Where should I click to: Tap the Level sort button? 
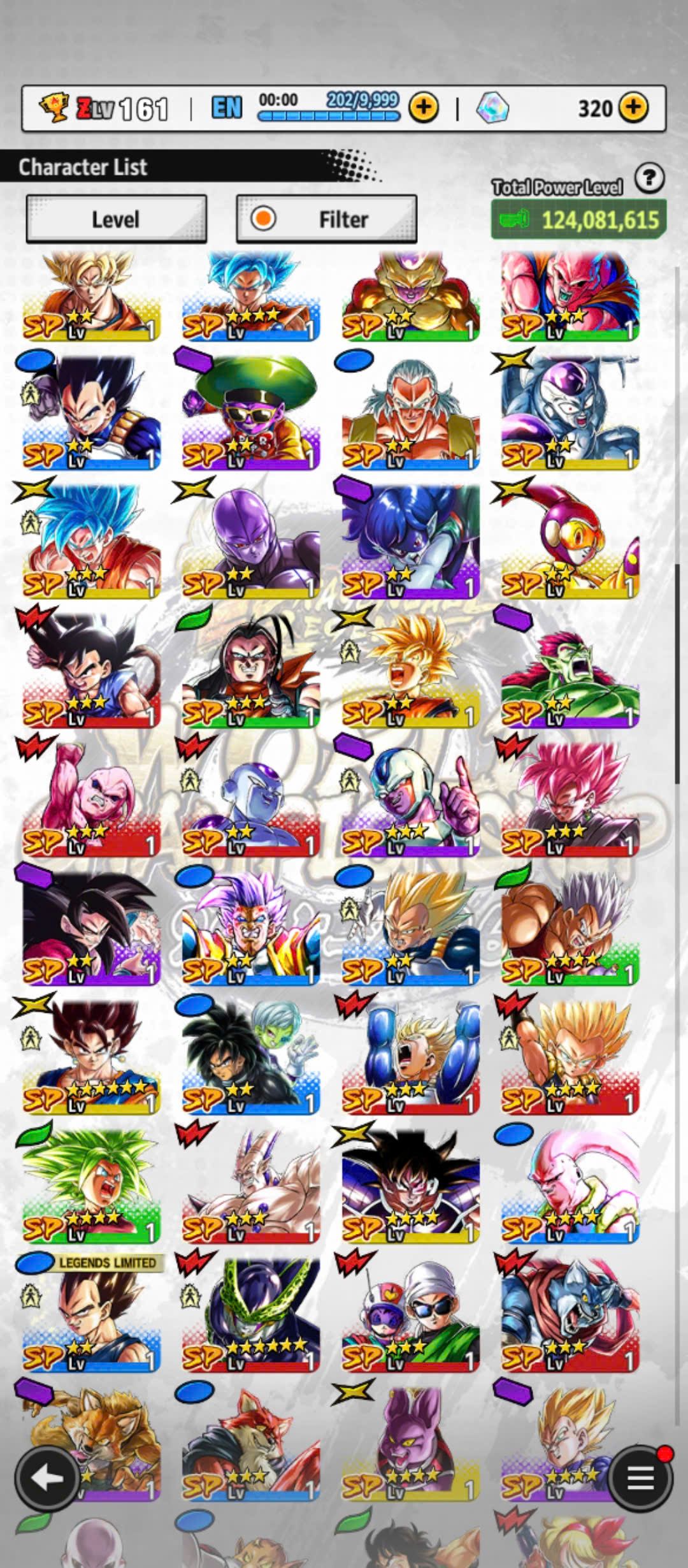click(116, 219)
